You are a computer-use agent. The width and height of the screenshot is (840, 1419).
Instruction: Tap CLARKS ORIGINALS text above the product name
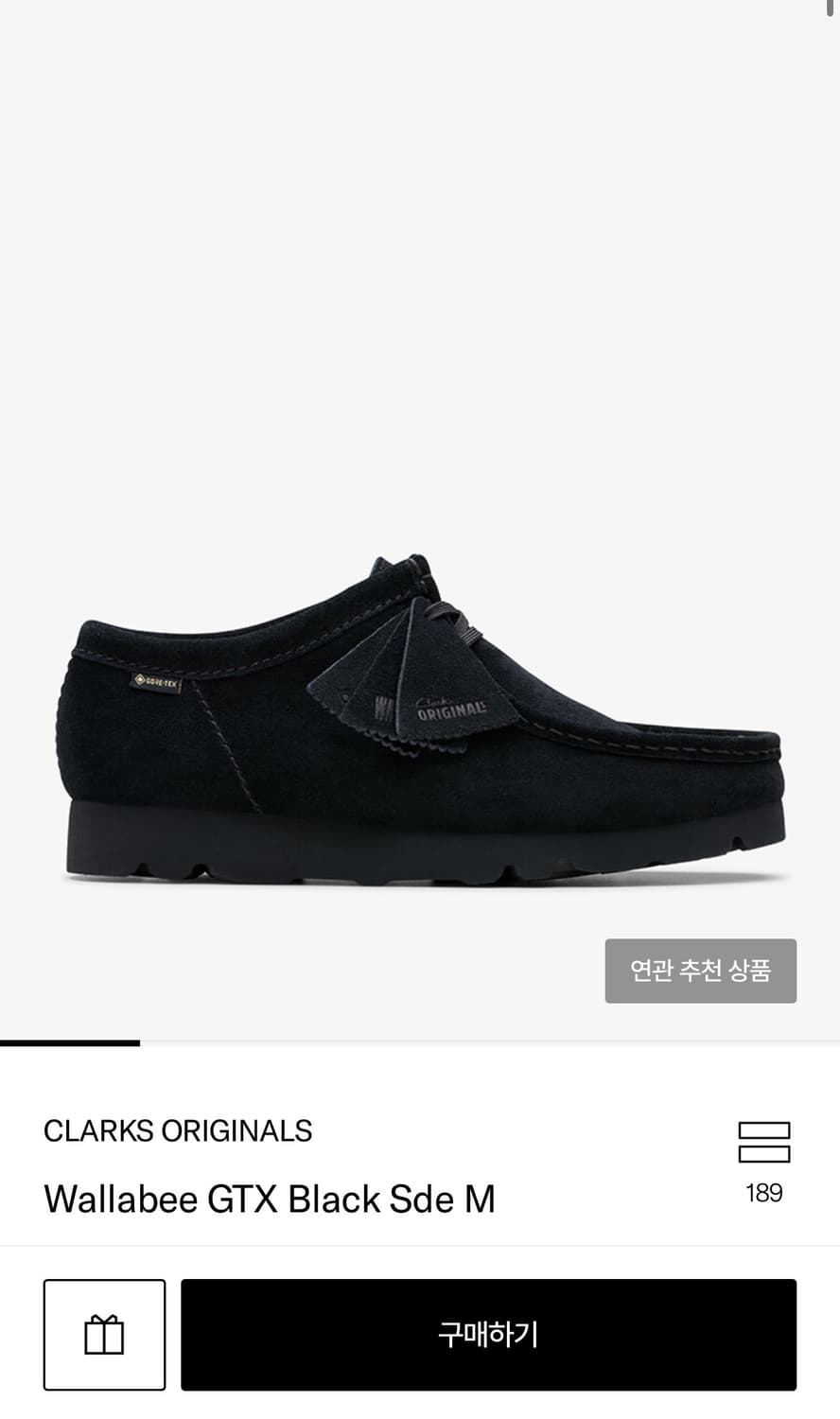coord(178,1130)
